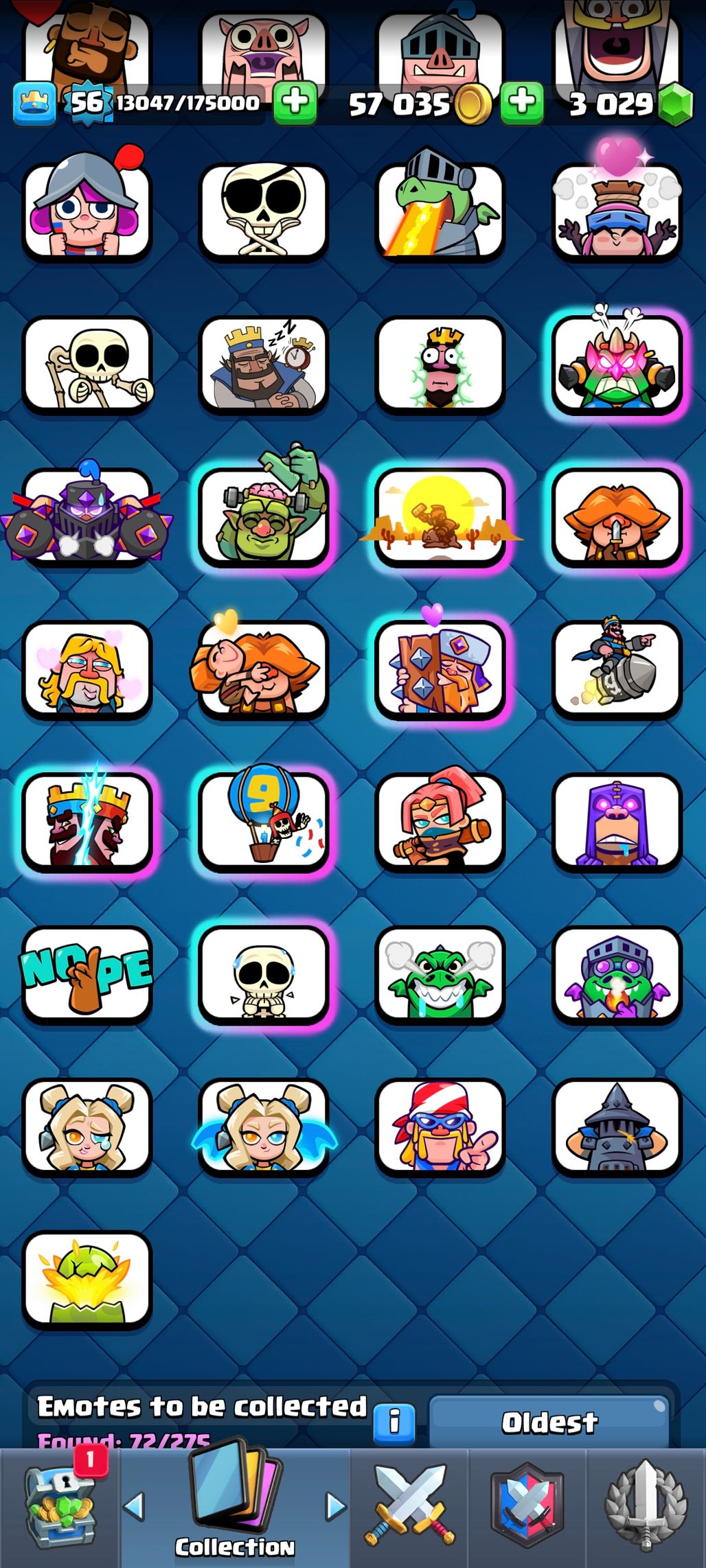Add more gold with the plus button
This screenshot has width=706, height=1568.
[522, 103]
